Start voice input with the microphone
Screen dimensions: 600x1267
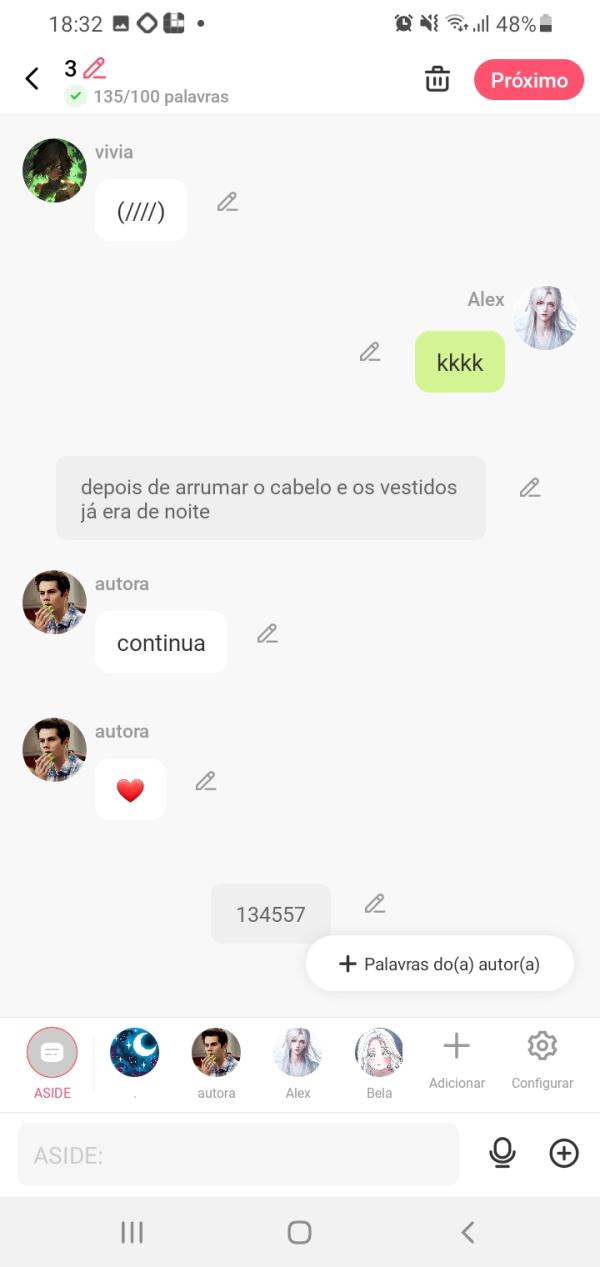502,1154
